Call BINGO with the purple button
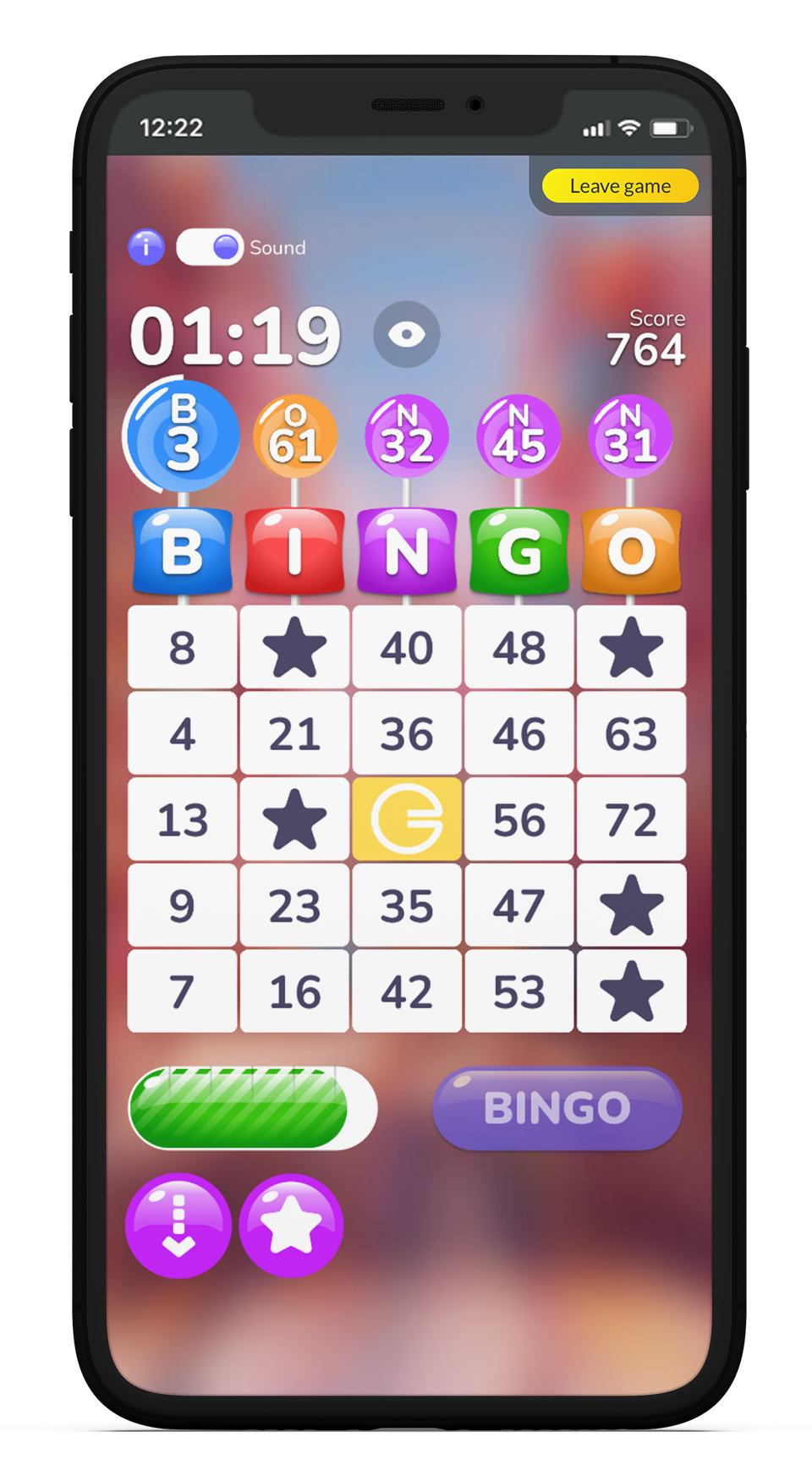Viewport: 812px width, 1481px height. pyautogui.click(x=557, y=1108)
